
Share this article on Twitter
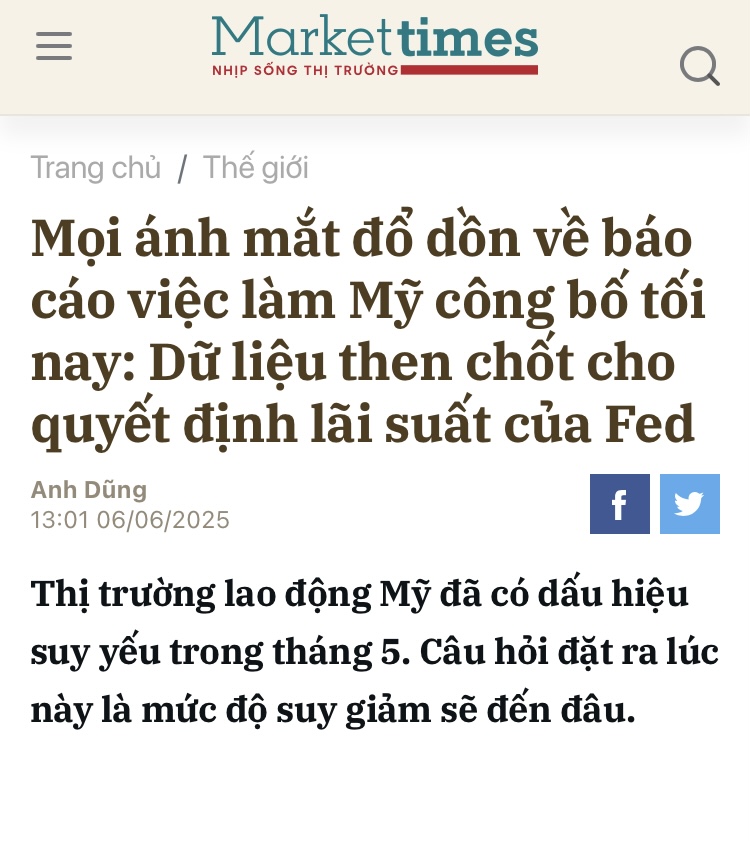pos(689,504)
